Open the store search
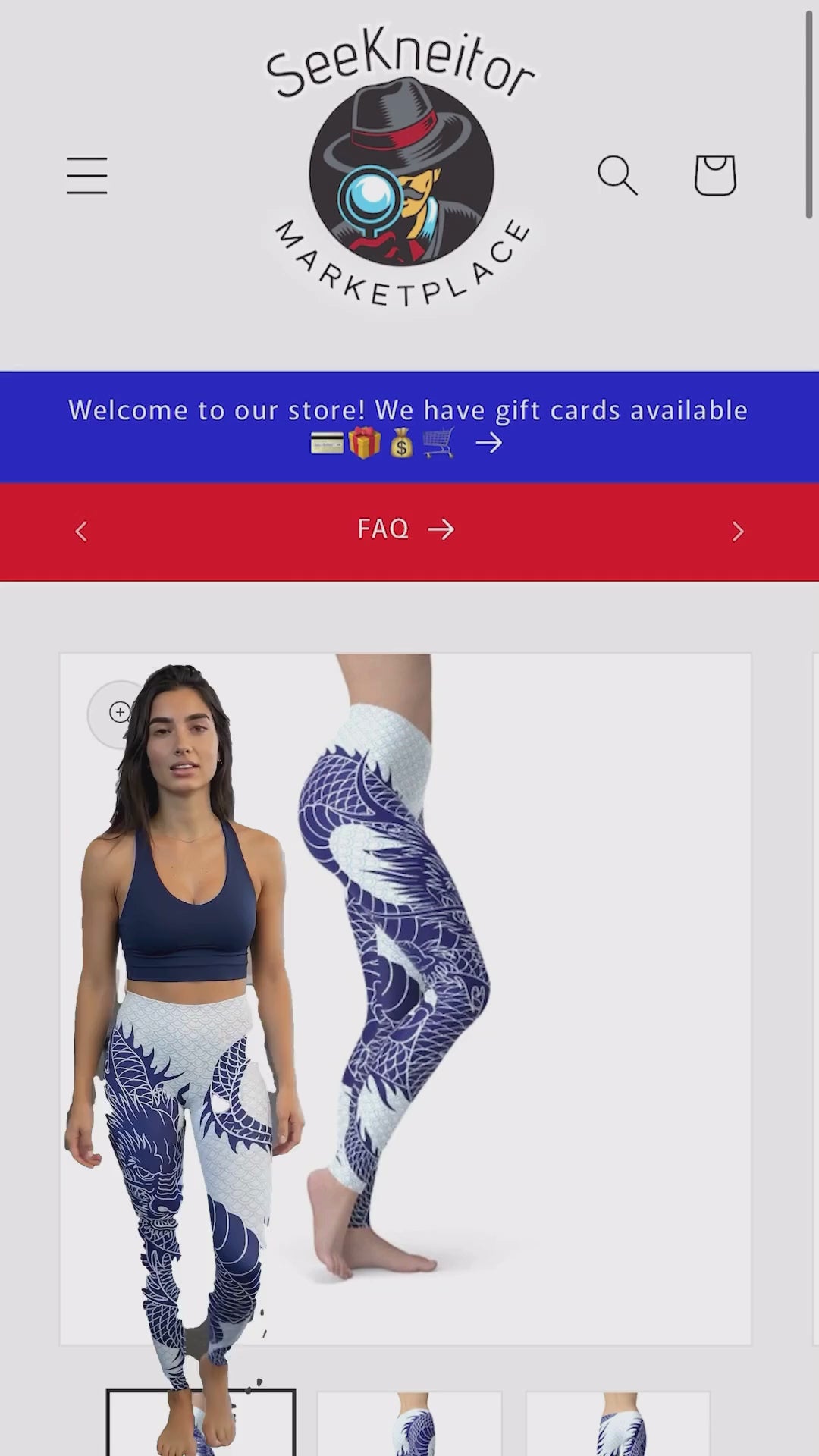819x1456 pixels. (617, 176)
